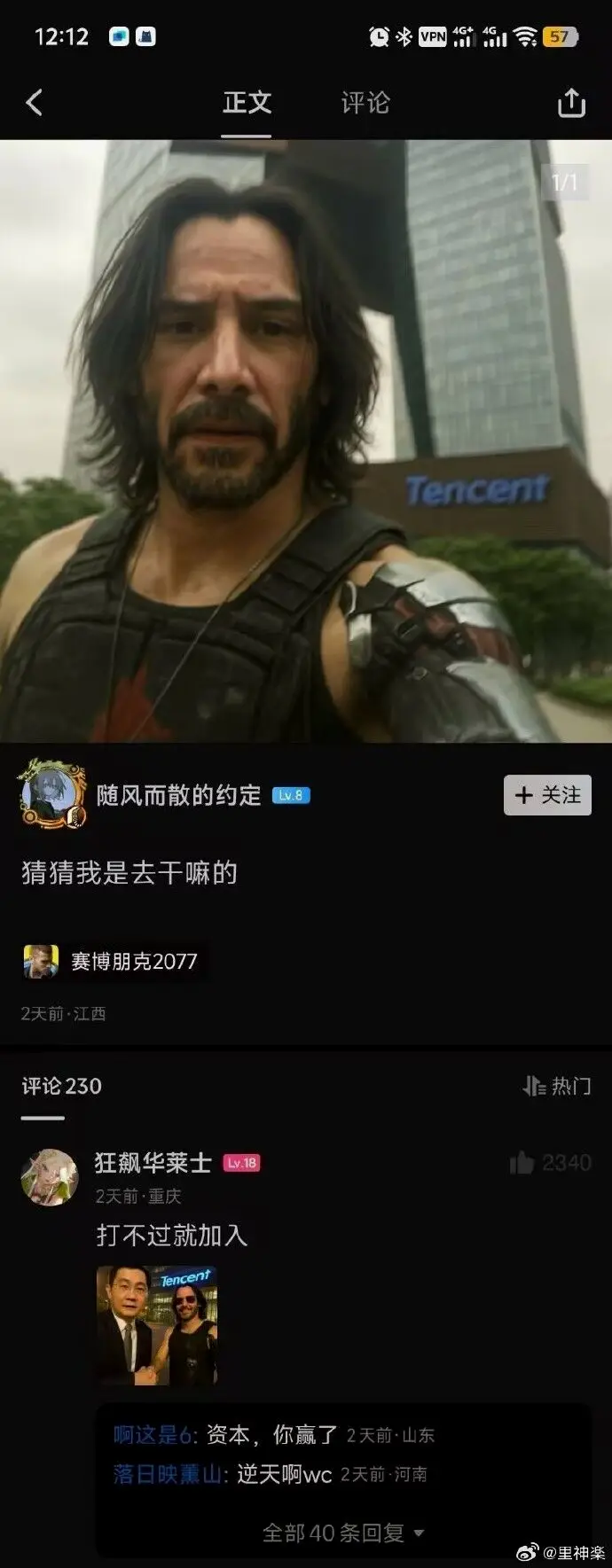Go back with the top-left arrow
The image size is (612, 1568).
[x=34, y=104]
